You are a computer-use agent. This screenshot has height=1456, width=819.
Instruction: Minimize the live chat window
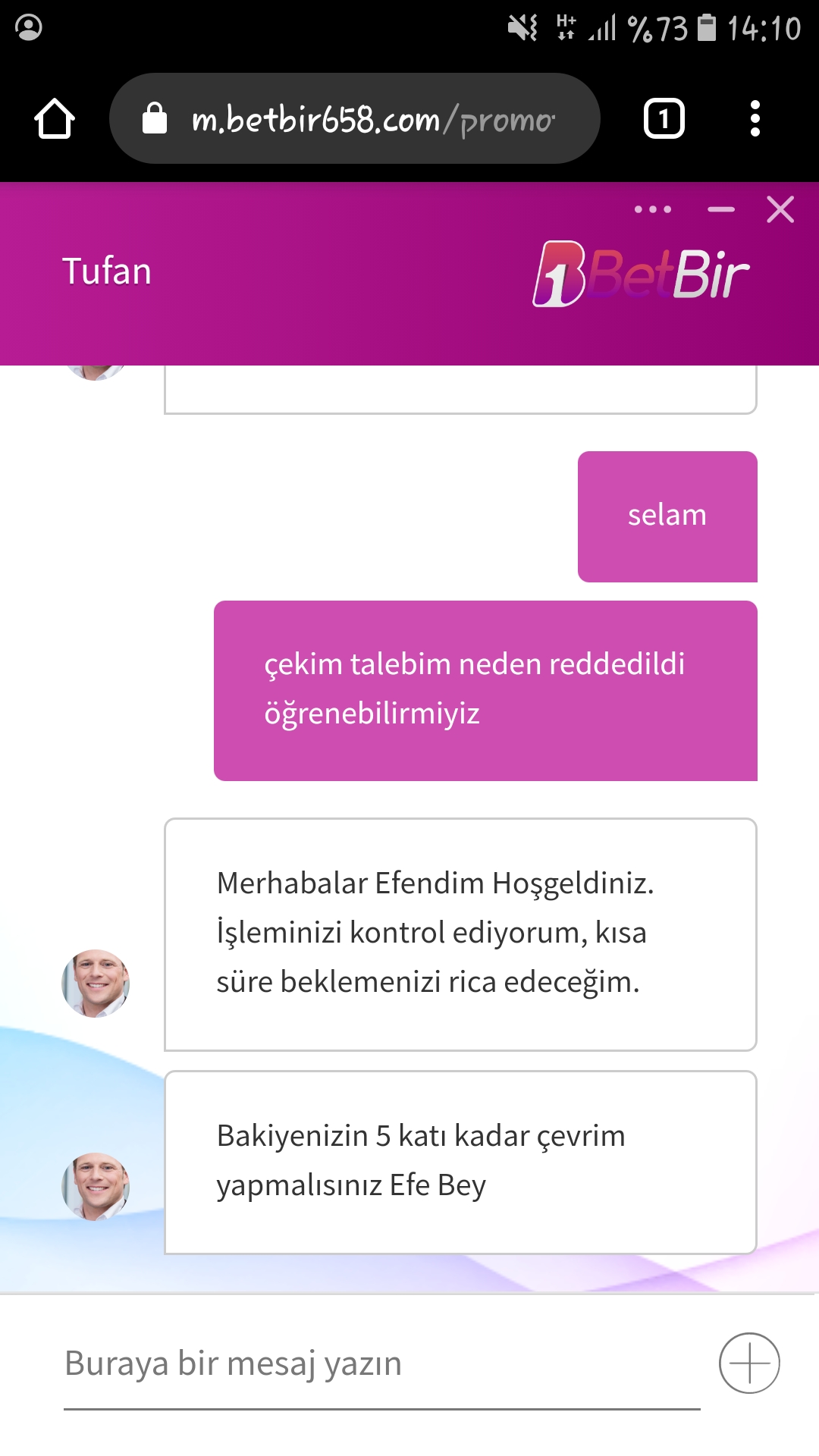point(721,209)
